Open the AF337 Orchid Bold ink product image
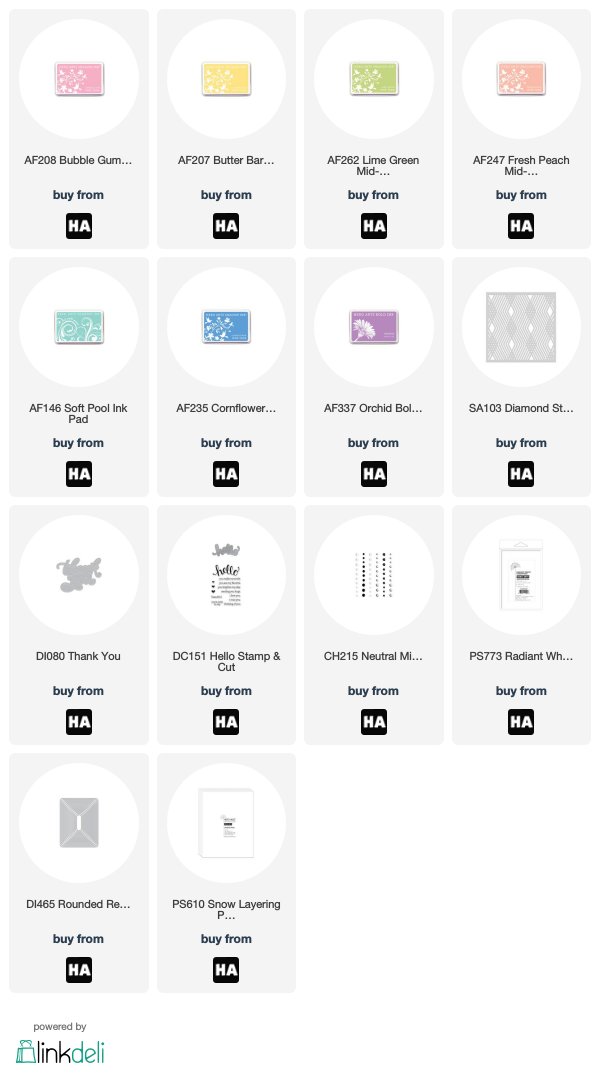Image resolution: width=600 pixels, height=1073 pixels. point(374,326)
